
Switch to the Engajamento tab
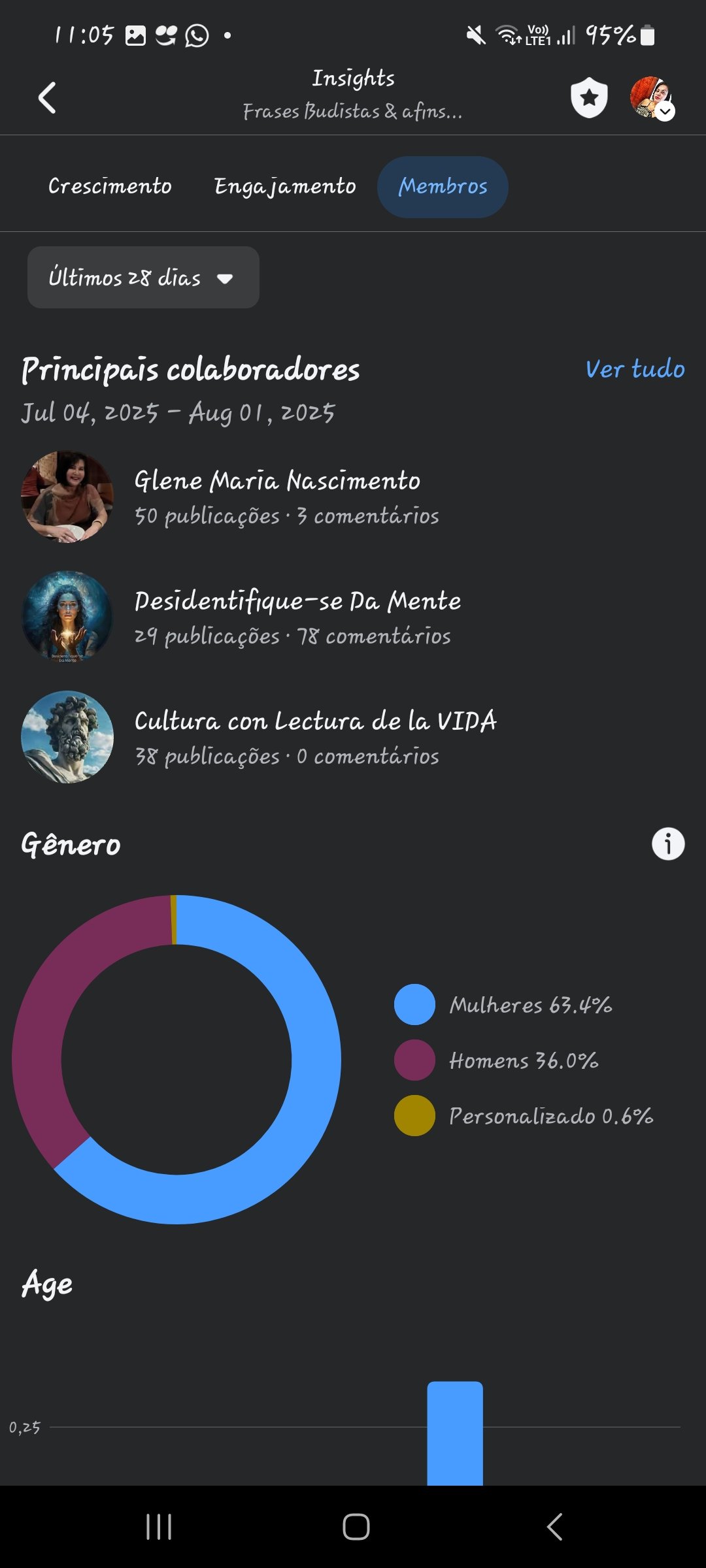[x=285, y=187]
